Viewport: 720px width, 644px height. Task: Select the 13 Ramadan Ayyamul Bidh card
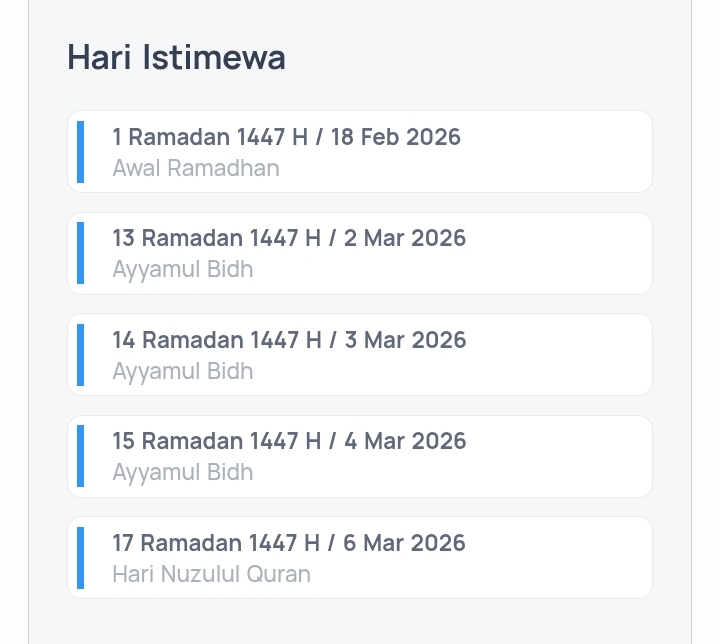pyautogui.click(x=360, y=253)
